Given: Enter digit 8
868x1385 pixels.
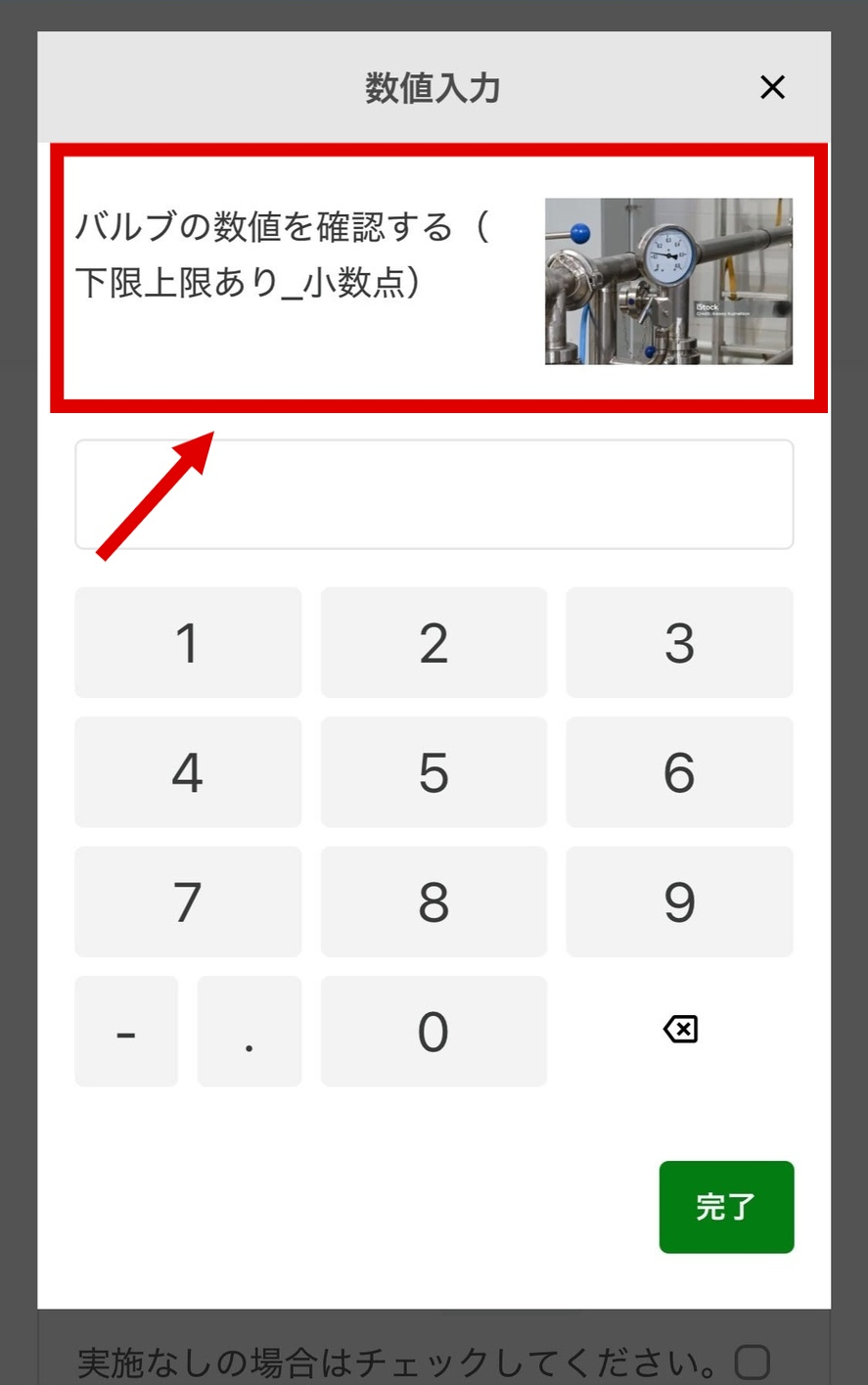Looking at the screenshot, I should [434, 901].
